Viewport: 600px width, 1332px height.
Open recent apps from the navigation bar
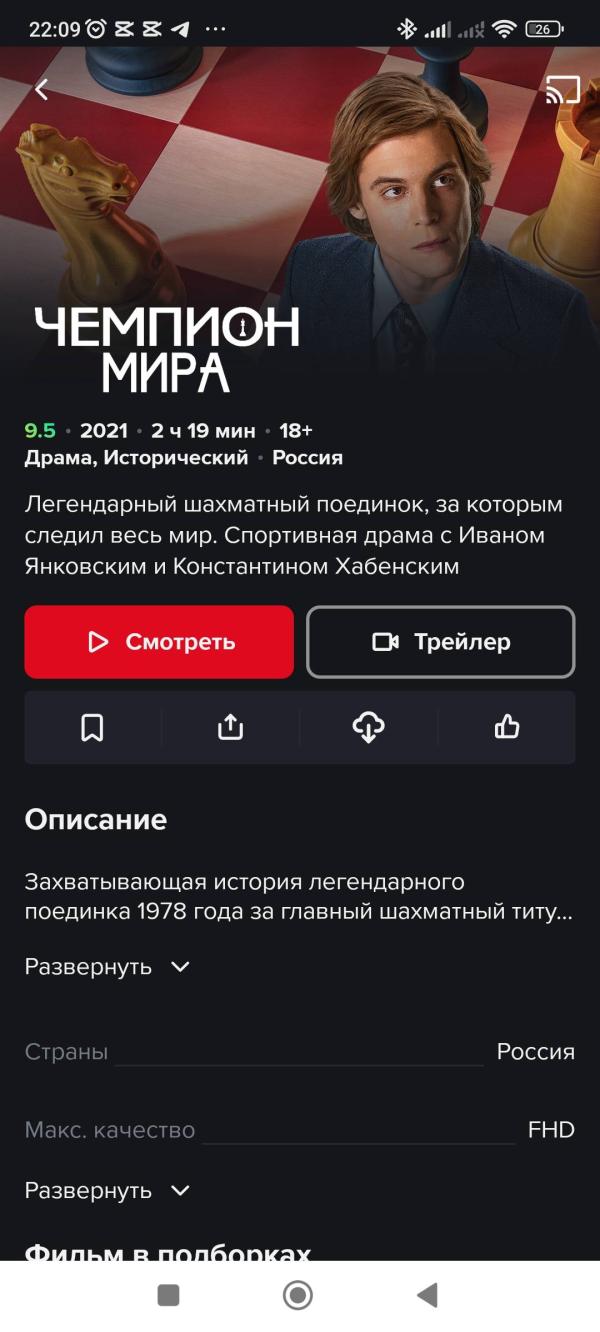[x=169, y=1296]
